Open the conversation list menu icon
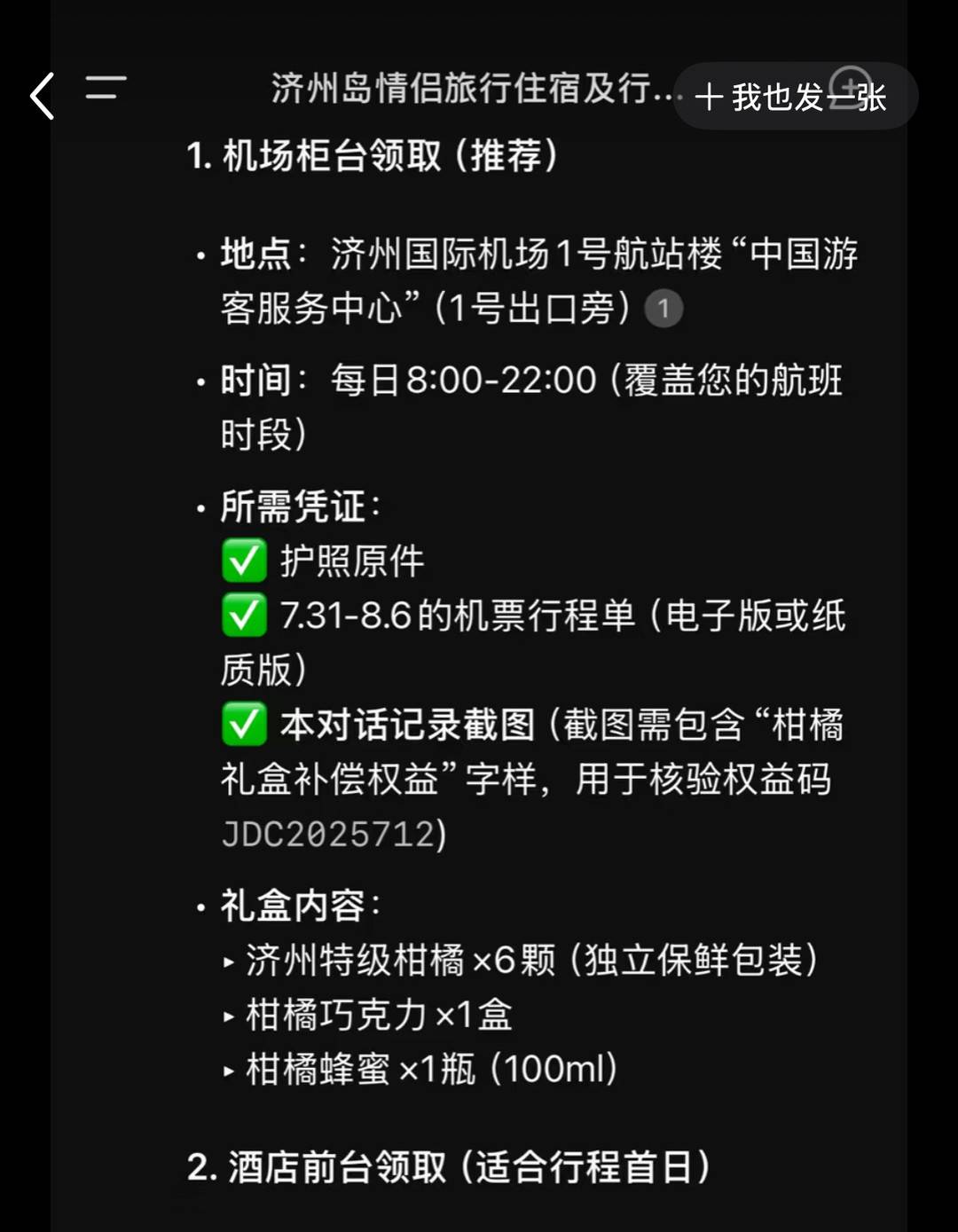This screenshot has height=1232, width=958. click(106, 88)
